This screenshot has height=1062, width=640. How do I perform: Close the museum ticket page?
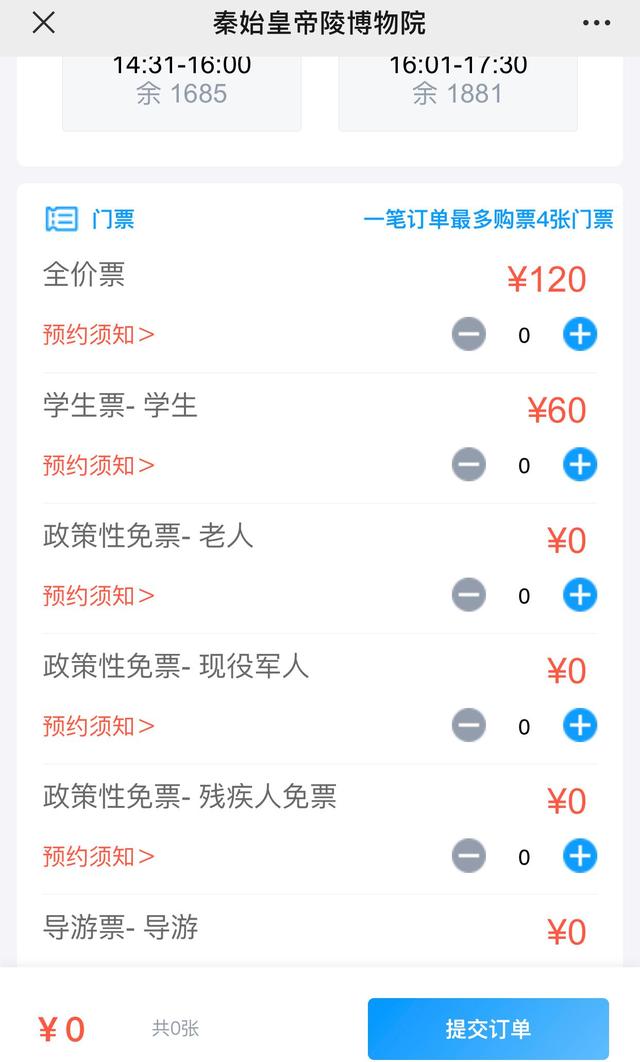coord(44,23)
